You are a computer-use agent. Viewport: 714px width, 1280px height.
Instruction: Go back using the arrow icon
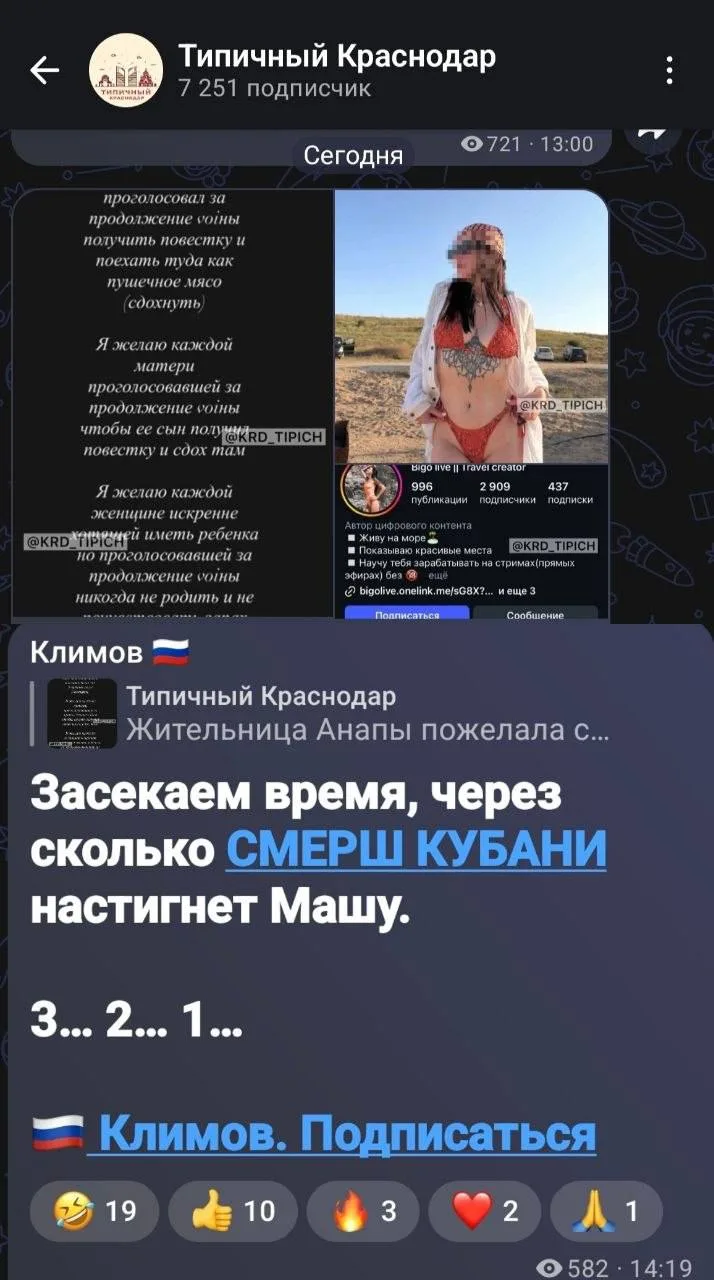click(44, 70)
